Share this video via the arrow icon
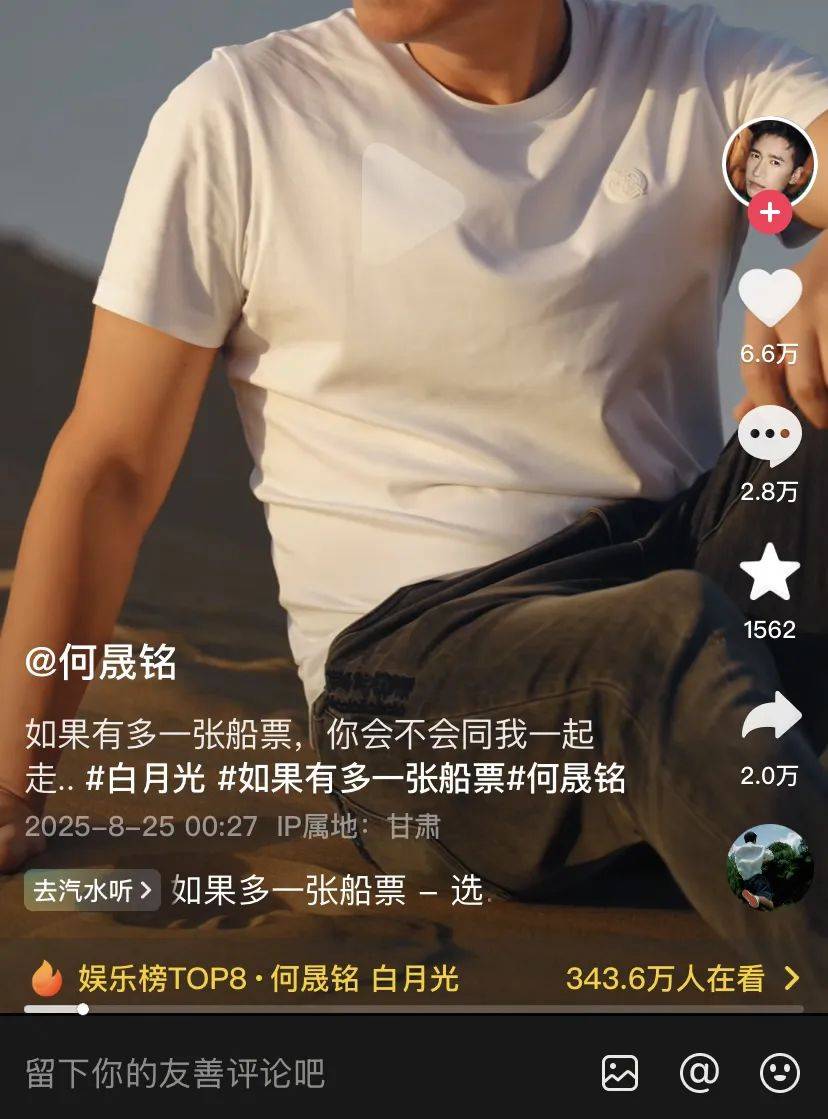 pos(770,717)
